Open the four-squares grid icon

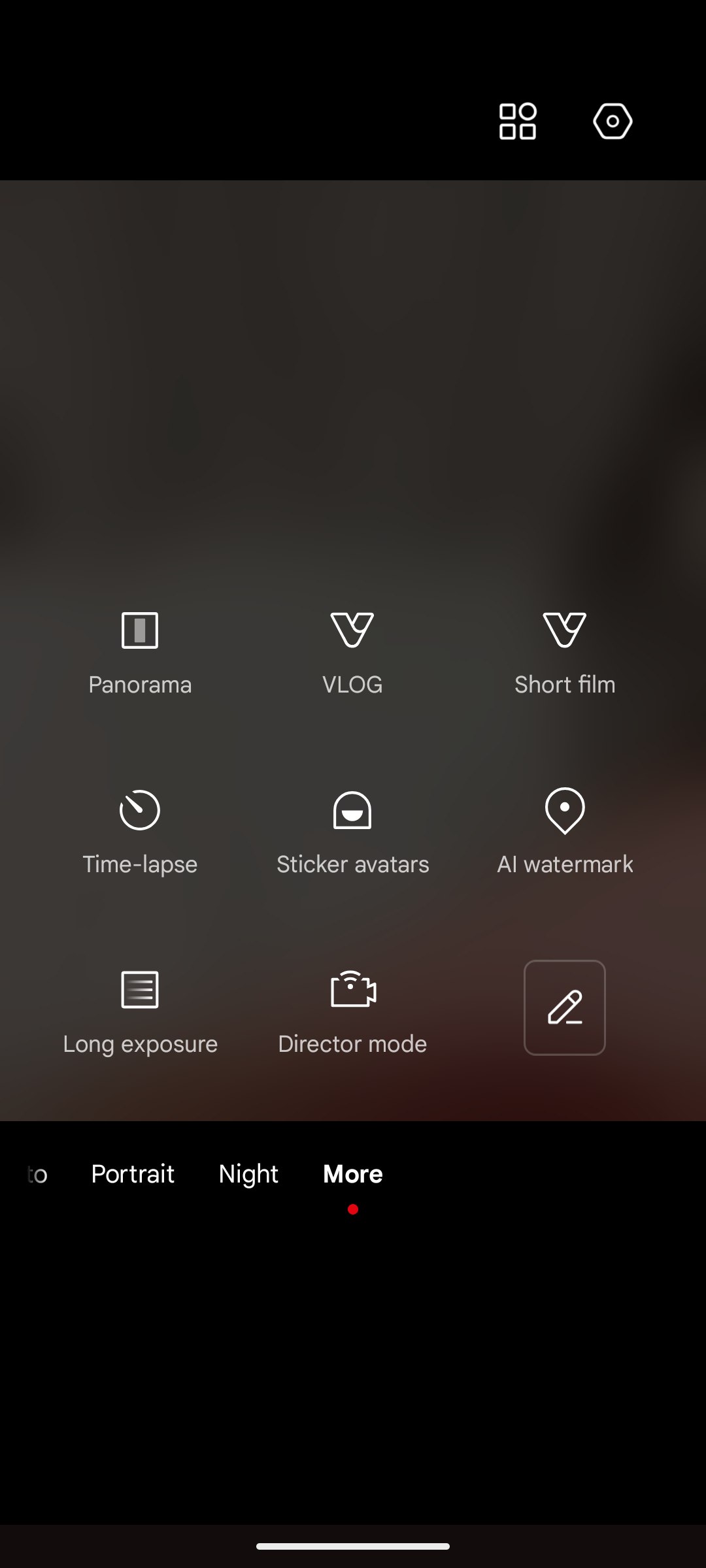pyautogui.click(x=518, y=121)
